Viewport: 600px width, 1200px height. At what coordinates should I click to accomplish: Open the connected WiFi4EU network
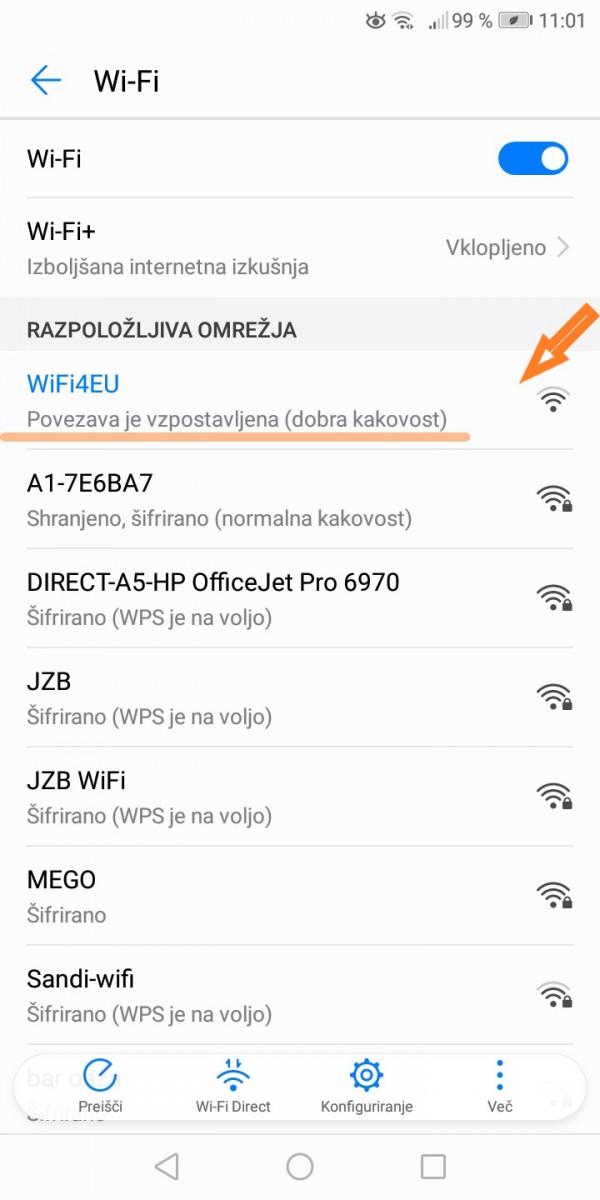coord(300,400)
